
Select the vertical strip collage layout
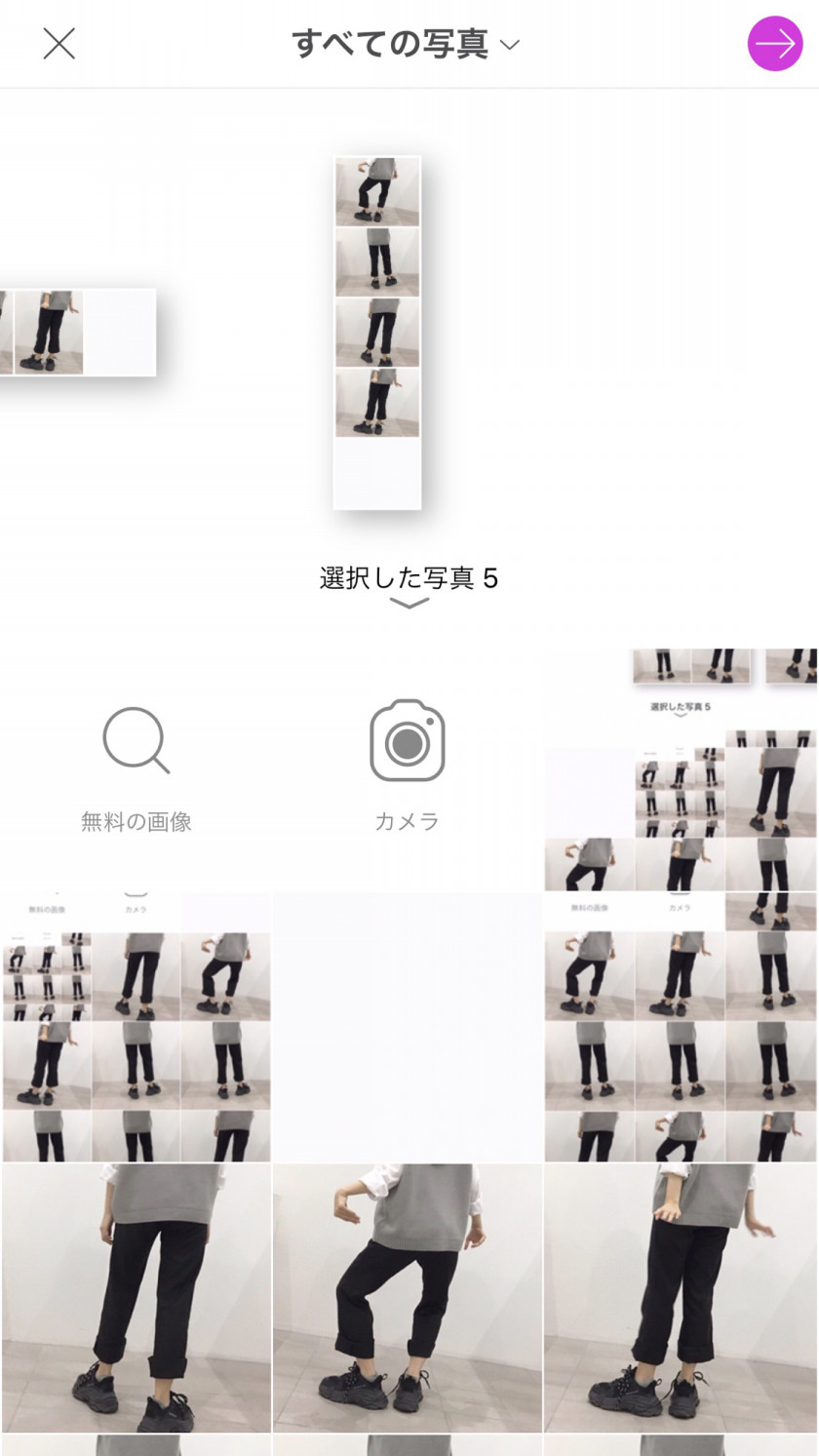tap(377, 332)
